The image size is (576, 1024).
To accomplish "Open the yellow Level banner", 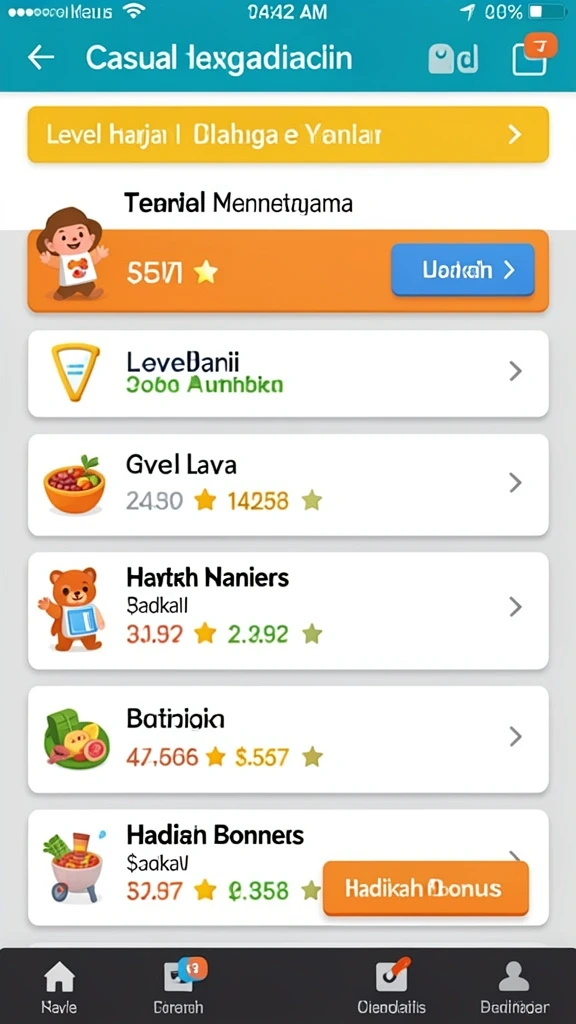I will point(288,135).
